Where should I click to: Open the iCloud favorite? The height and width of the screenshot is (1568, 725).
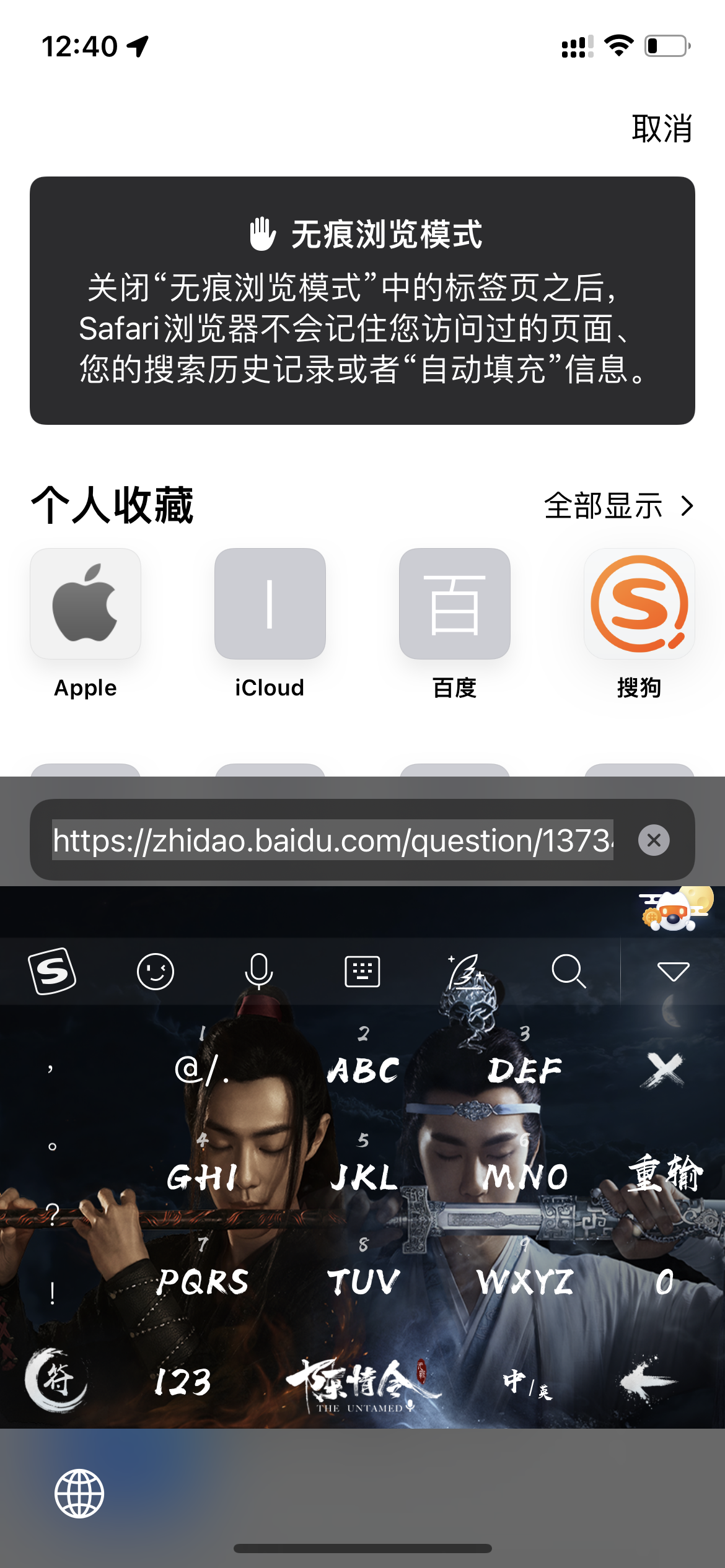coord(270,604)
